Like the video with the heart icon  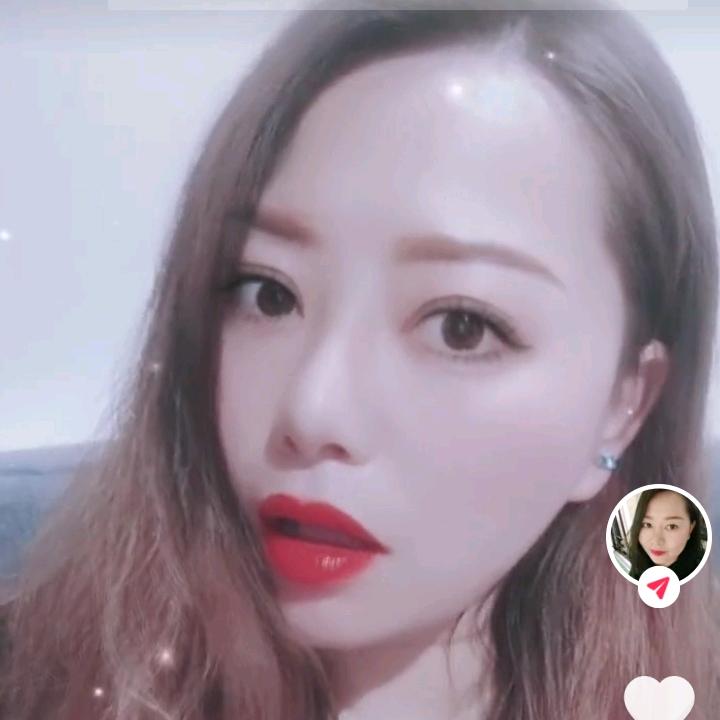(x=659, y=698)
